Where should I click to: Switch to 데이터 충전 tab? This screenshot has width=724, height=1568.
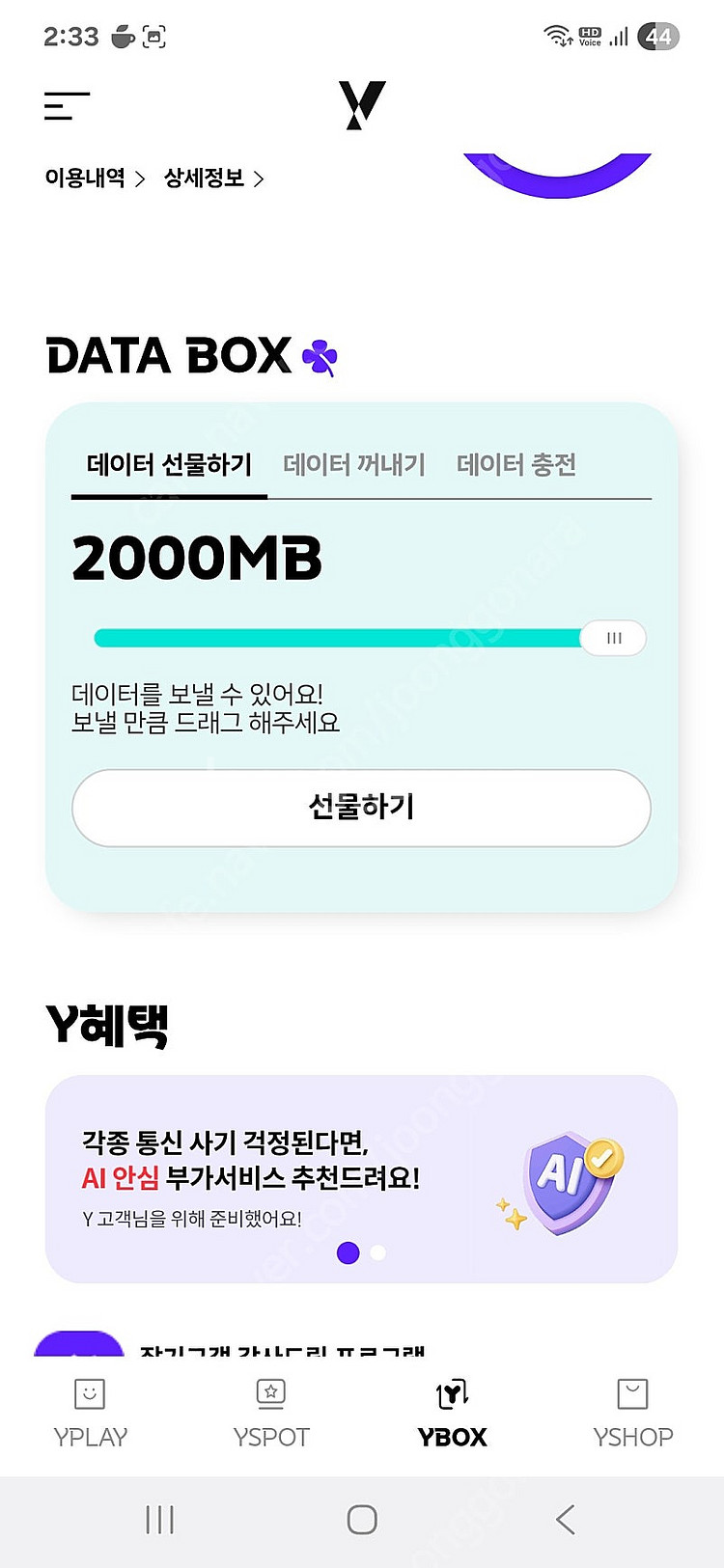click(x=516, y=465)
